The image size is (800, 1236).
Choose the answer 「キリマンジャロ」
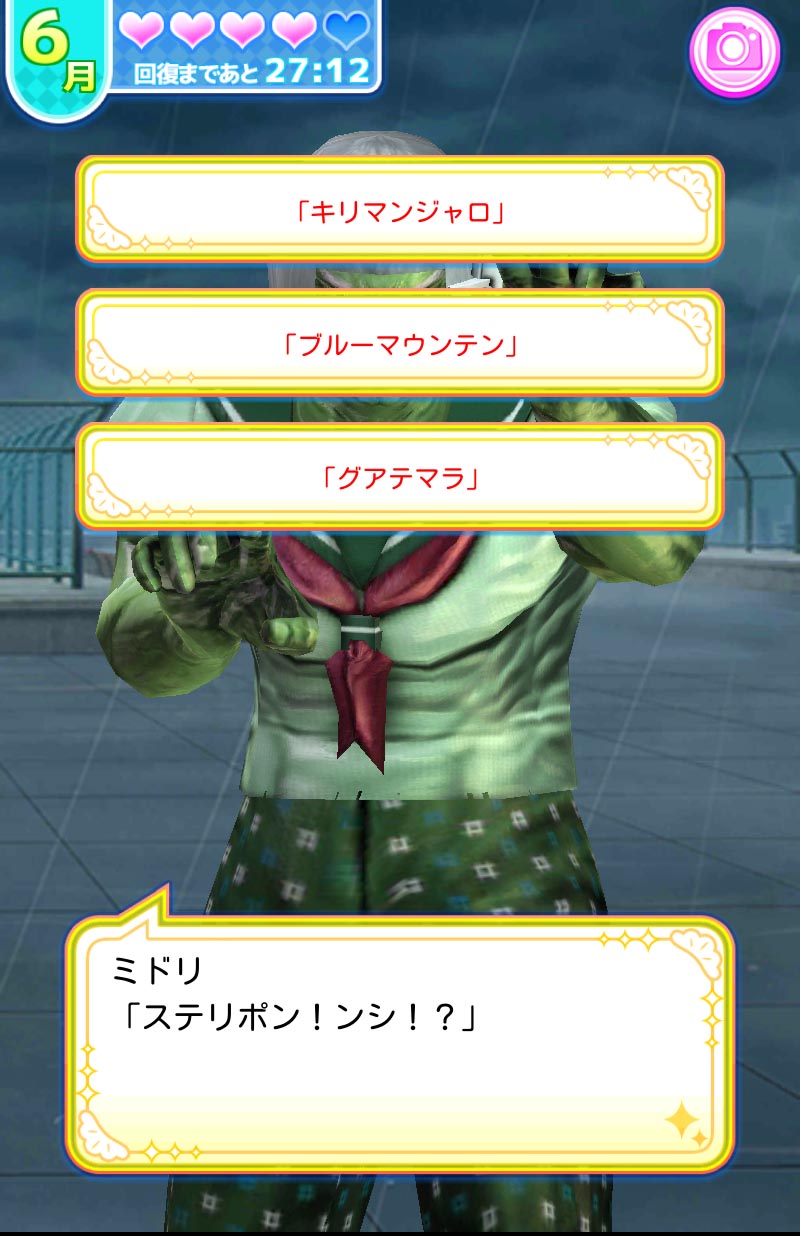pyautogui.click(x=400, y=210)
